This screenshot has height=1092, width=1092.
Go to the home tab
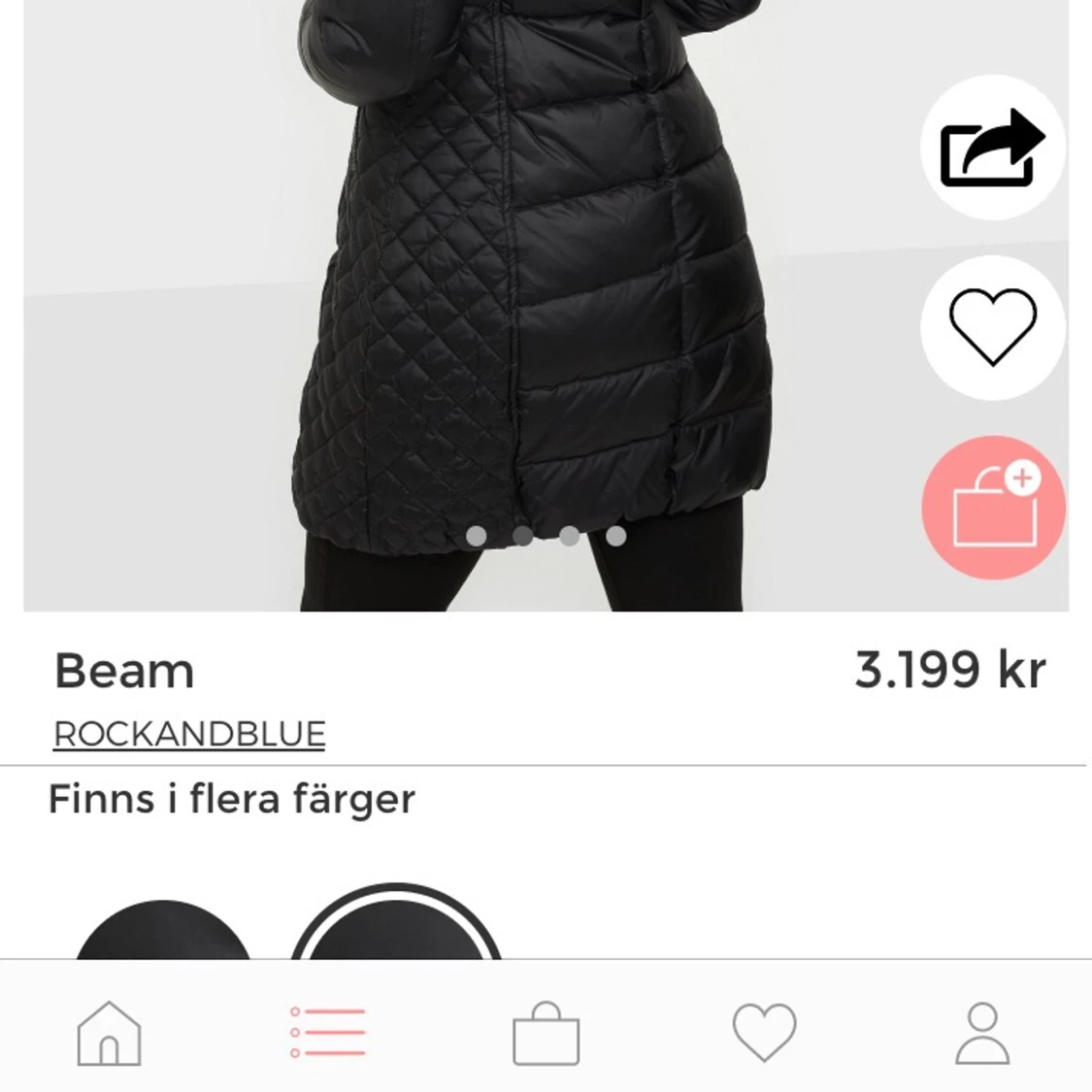tap(109, 1033)
